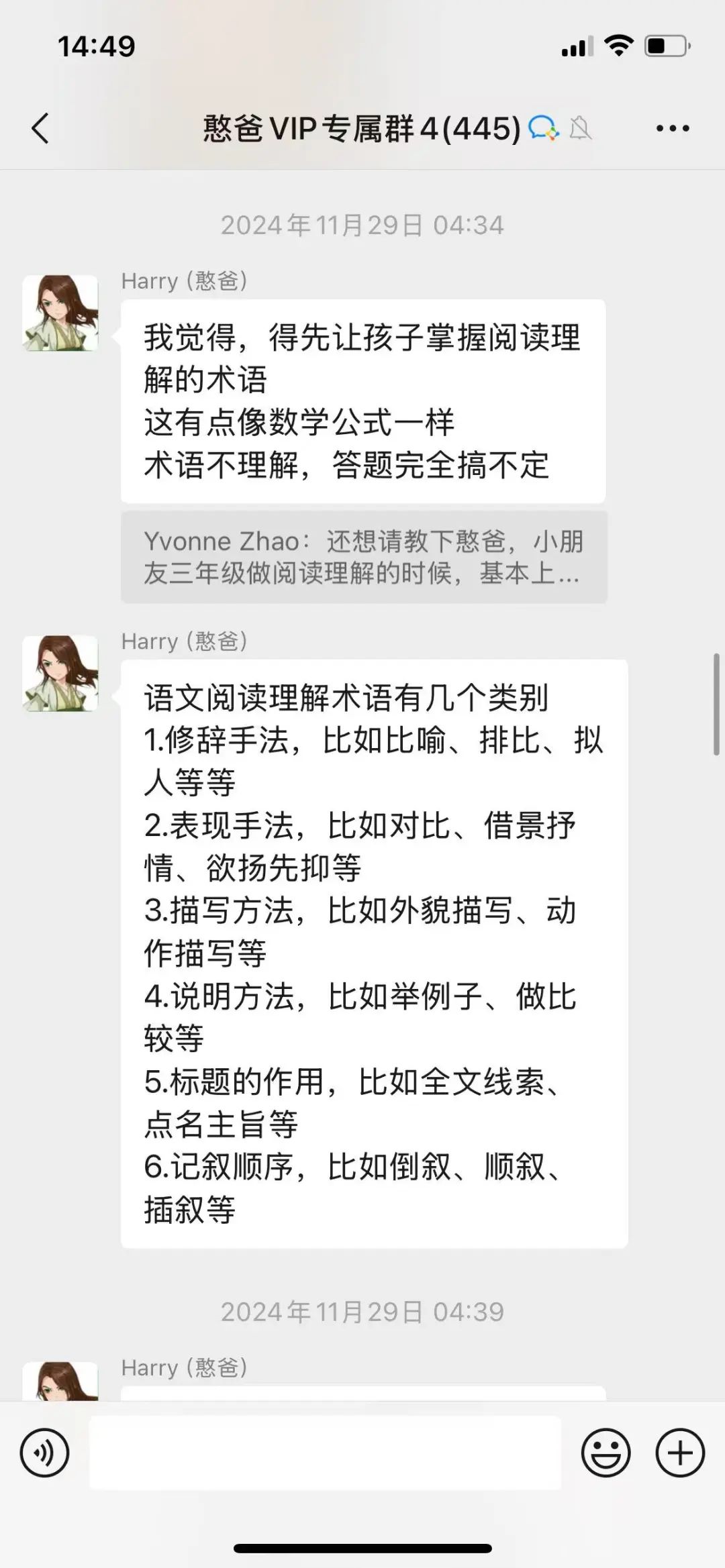Screen dimensions: 725x1568
Task: Switch to voice message input
Action: (44, 1453)
